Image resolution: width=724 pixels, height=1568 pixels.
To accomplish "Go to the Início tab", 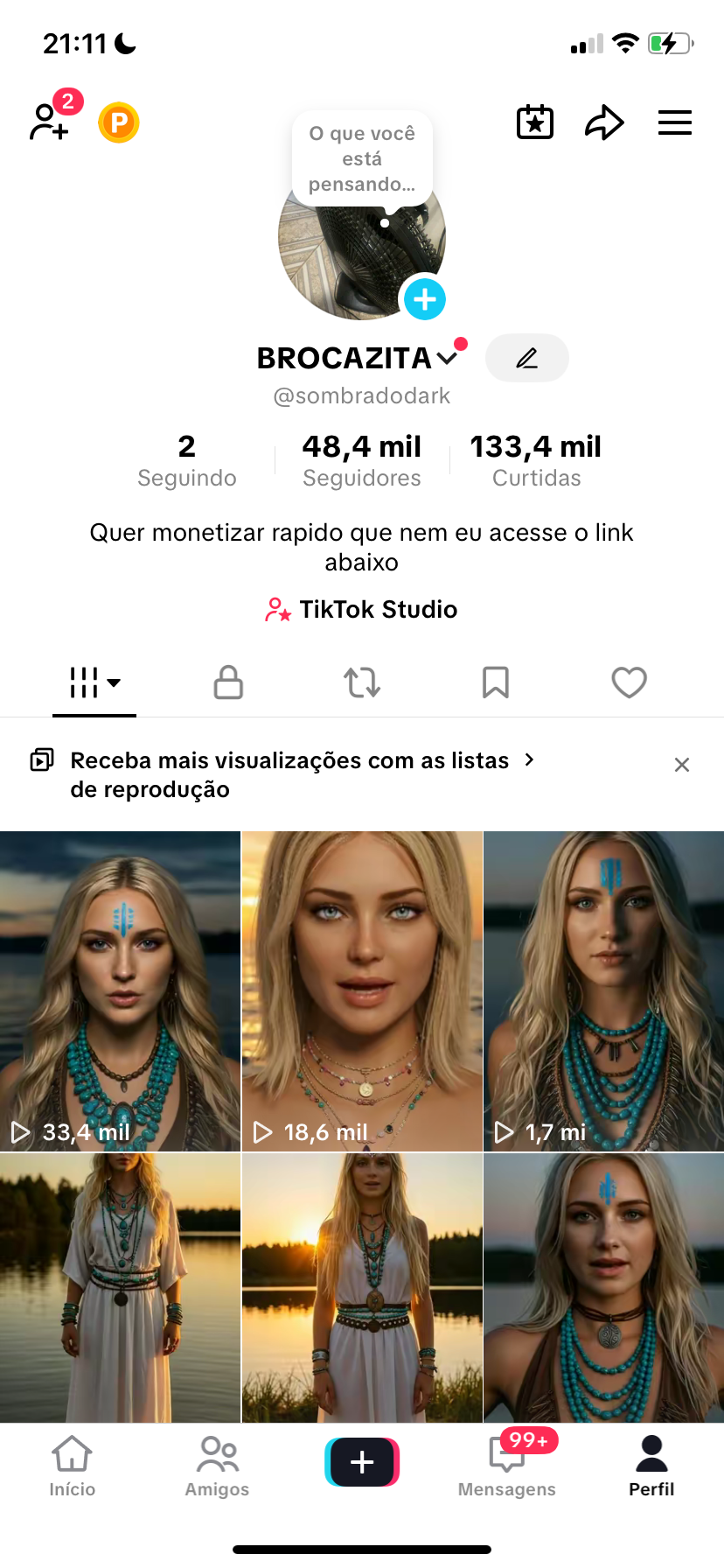I will coord(72,1466).
